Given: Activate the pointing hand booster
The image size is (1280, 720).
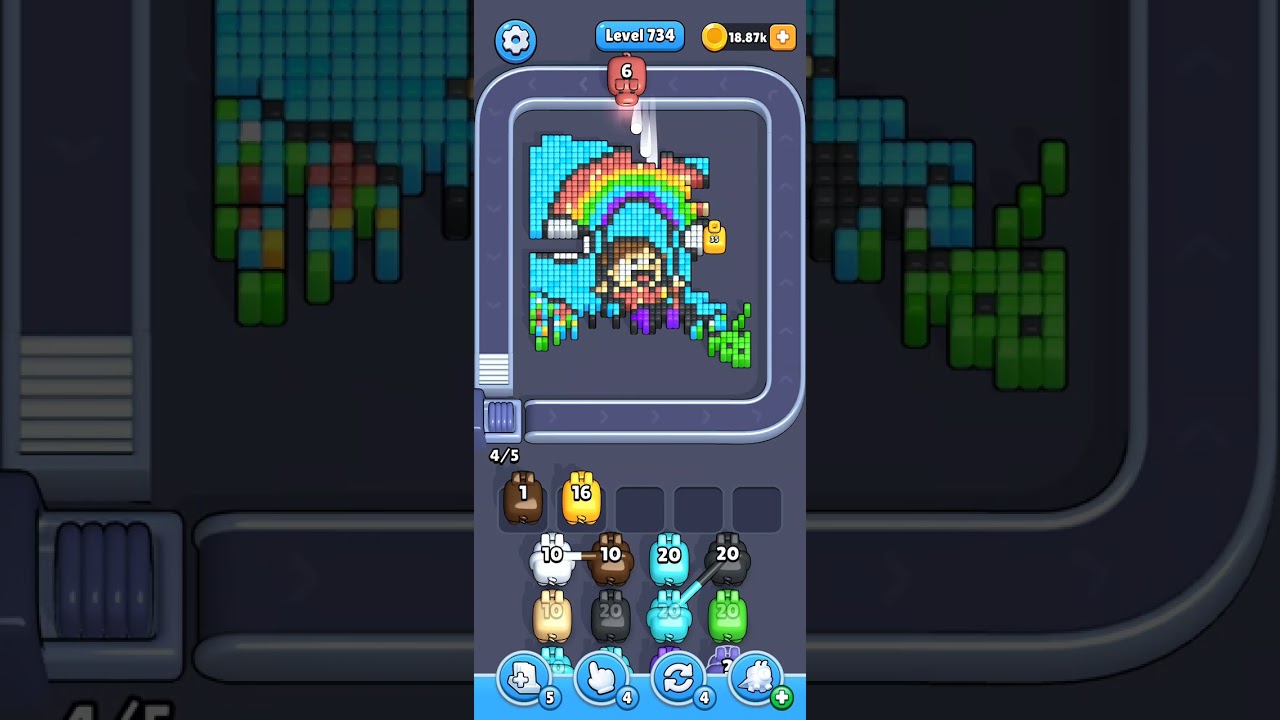Looking at the screenshot, I should pyautogui.click(x=601, y=680).
